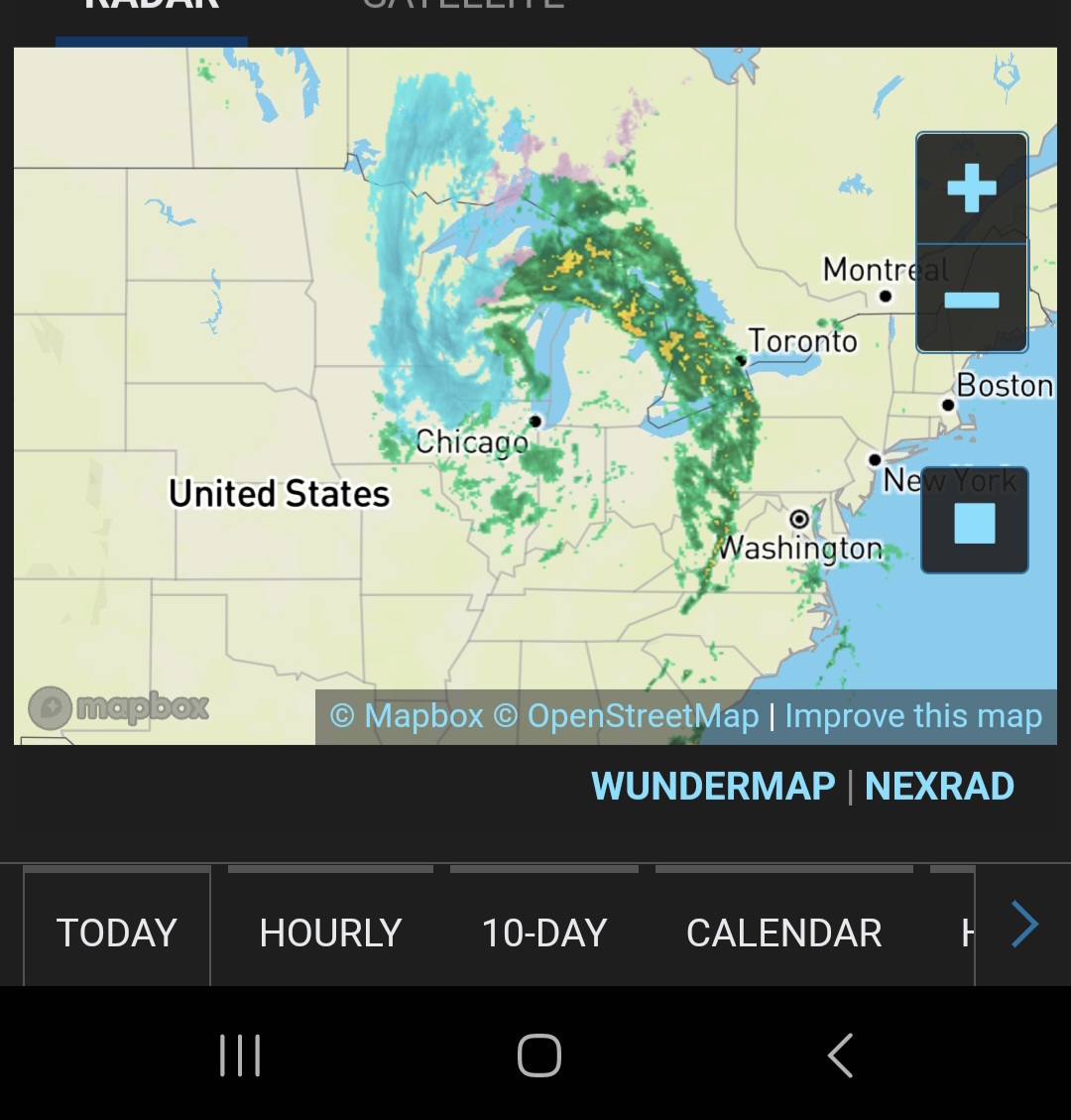Open the WunderMap link
The image size is (1071, 1120).
tap(713, 787)
